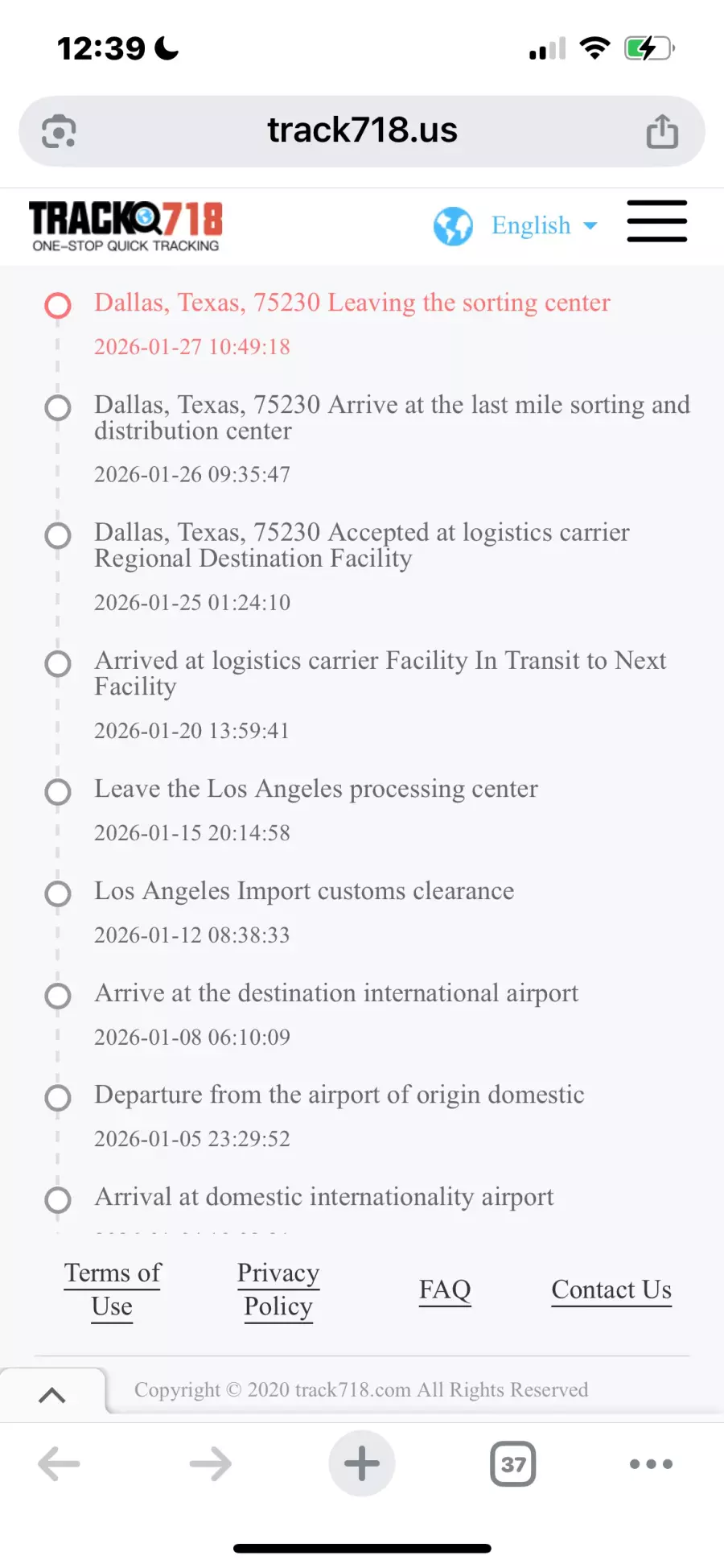The height and width of the screenshot is (1568, 724).
Task: Tap the scroll-to-top chevron button
Action: click(x=52, y=1395)
